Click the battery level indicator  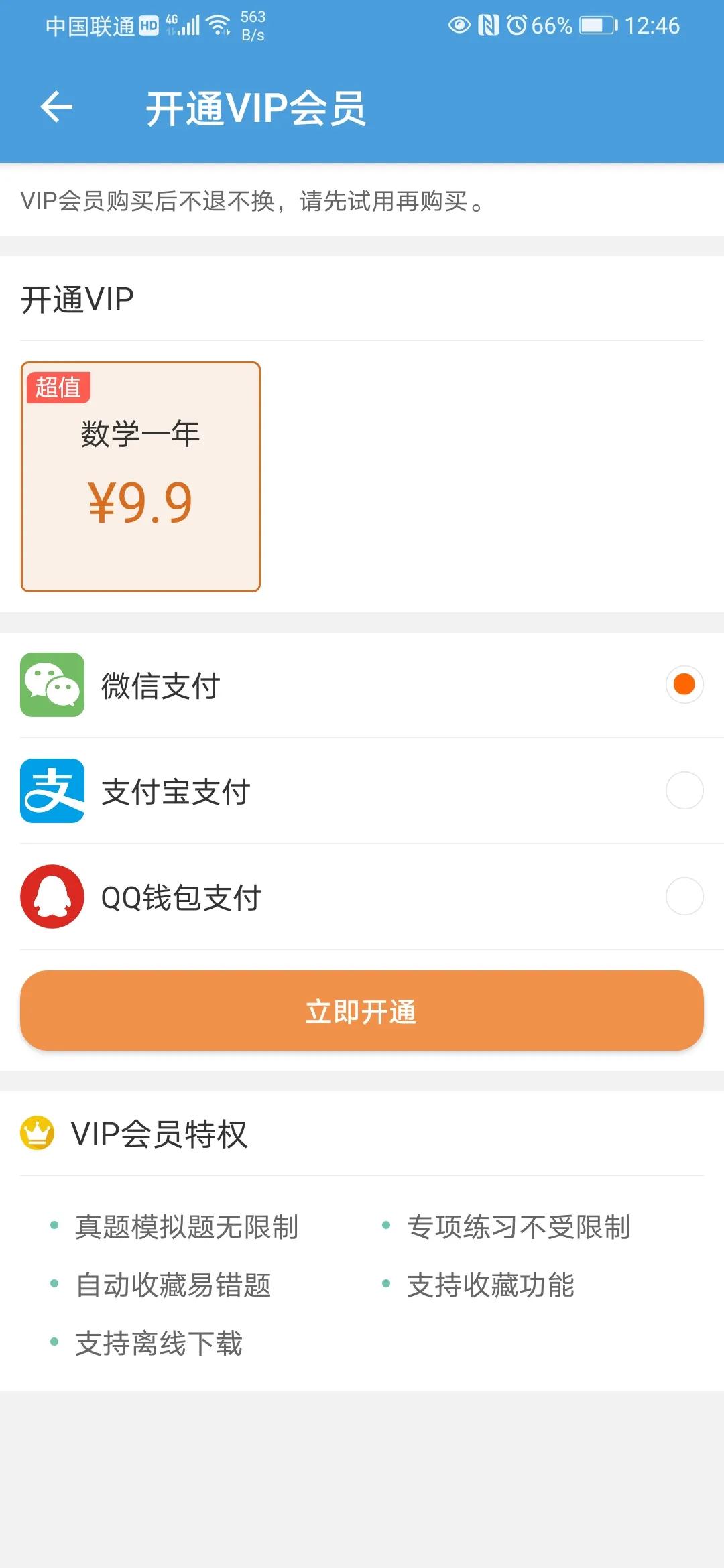pyautogui.click(x=593, y=25)
